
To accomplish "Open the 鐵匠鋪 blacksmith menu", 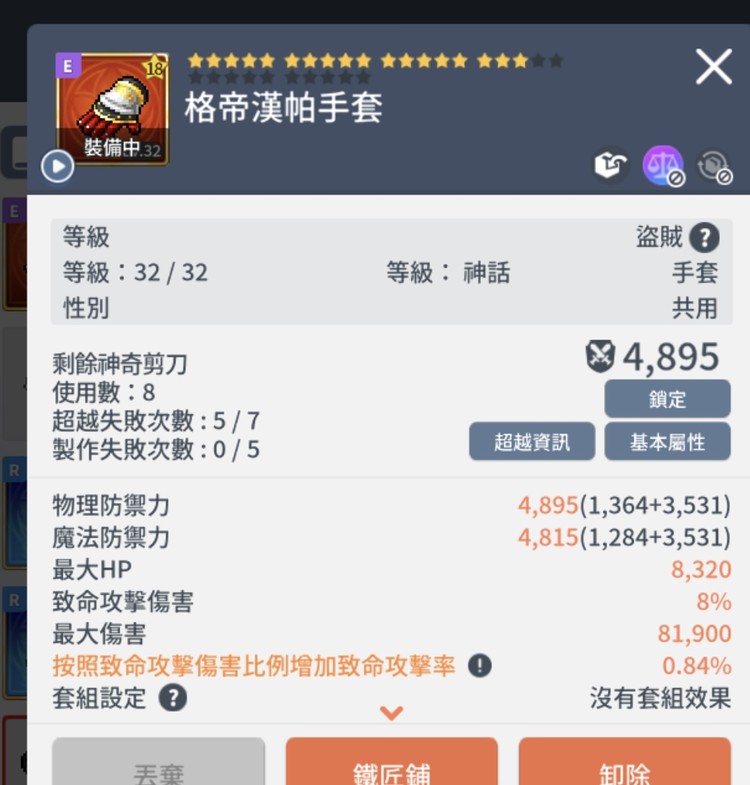I will pos(391,766).
